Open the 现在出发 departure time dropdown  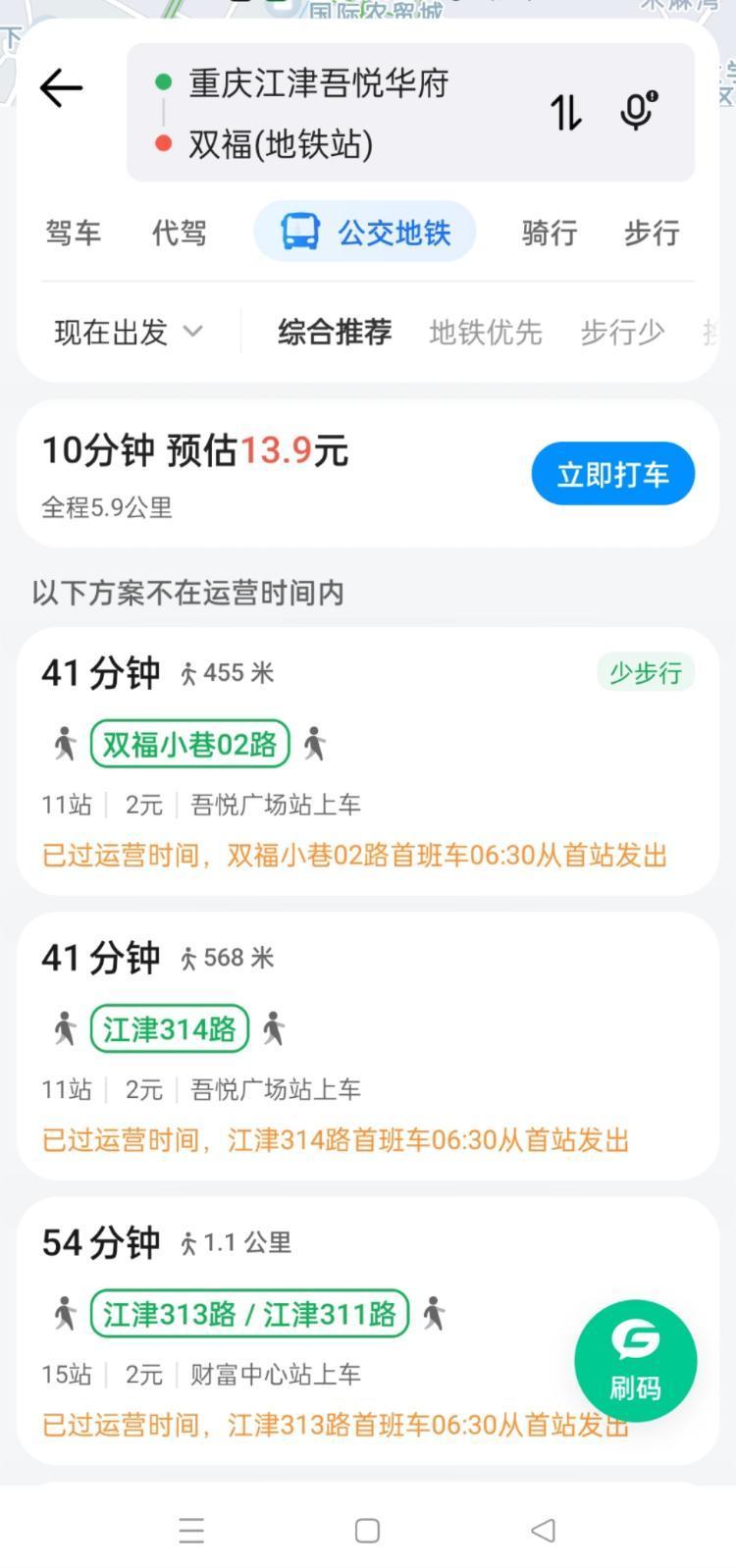tap(129, 333)
